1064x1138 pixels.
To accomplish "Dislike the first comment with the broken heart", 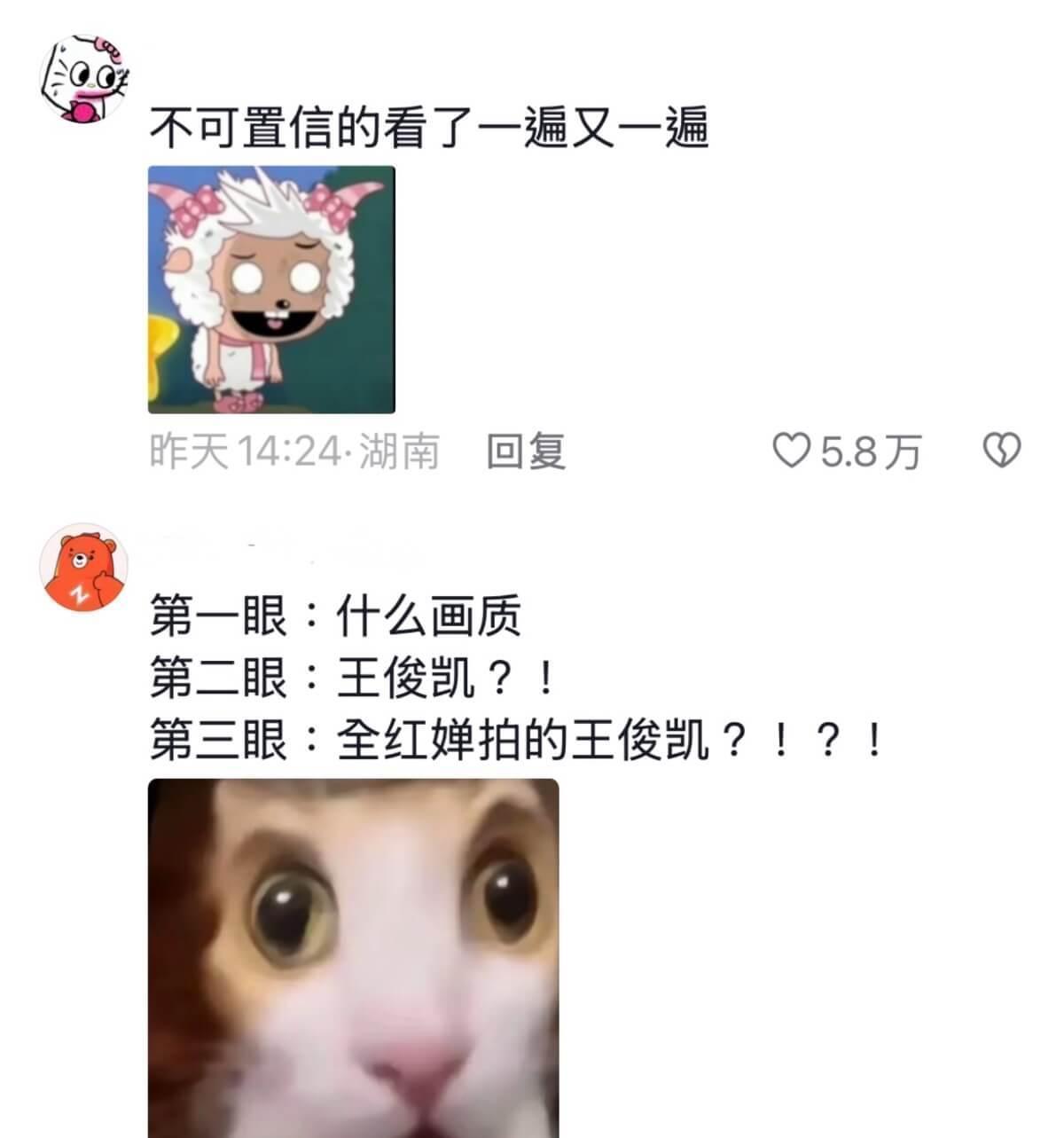I will pyautogui.click(x=1002, y=451).
